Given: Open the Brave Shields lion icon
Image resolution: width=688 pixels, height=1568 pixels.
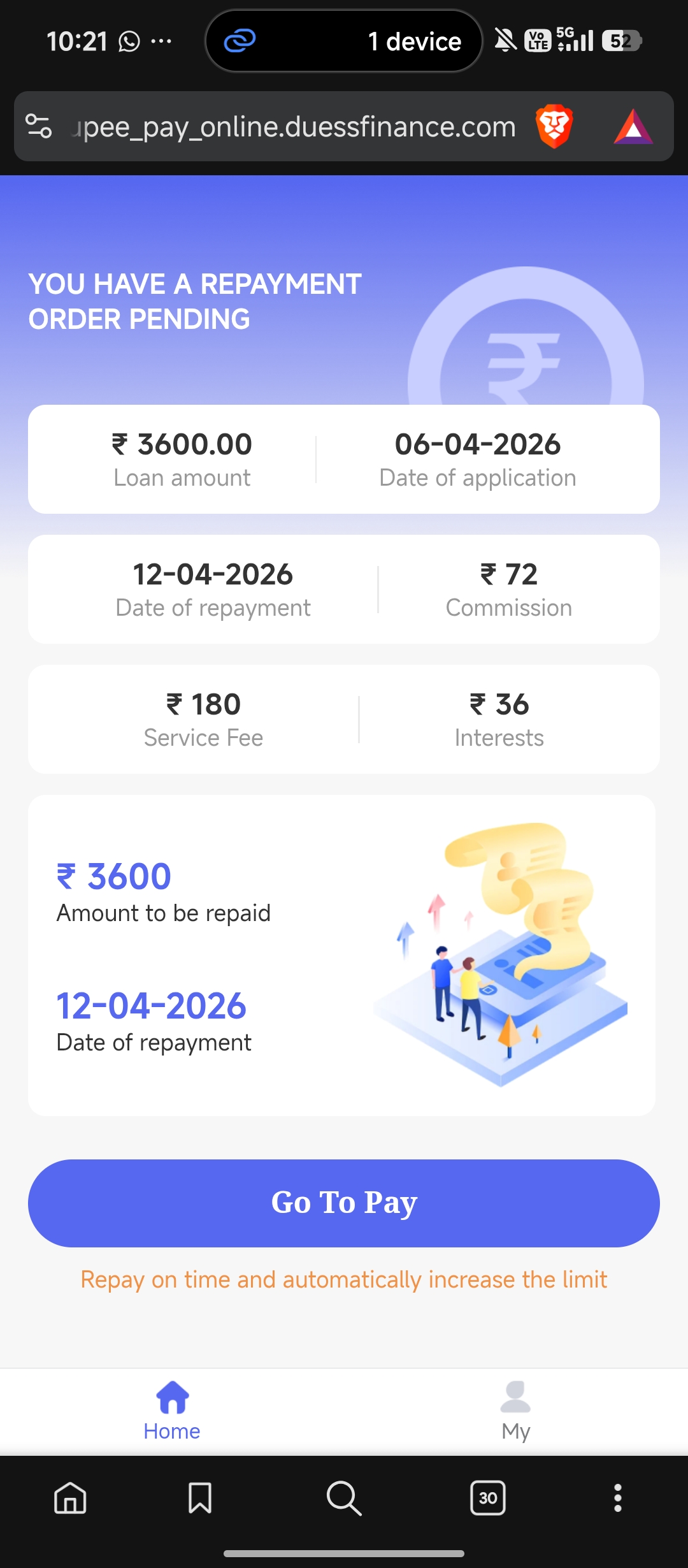Looking at the screenshot, I should tap(554, 126).
